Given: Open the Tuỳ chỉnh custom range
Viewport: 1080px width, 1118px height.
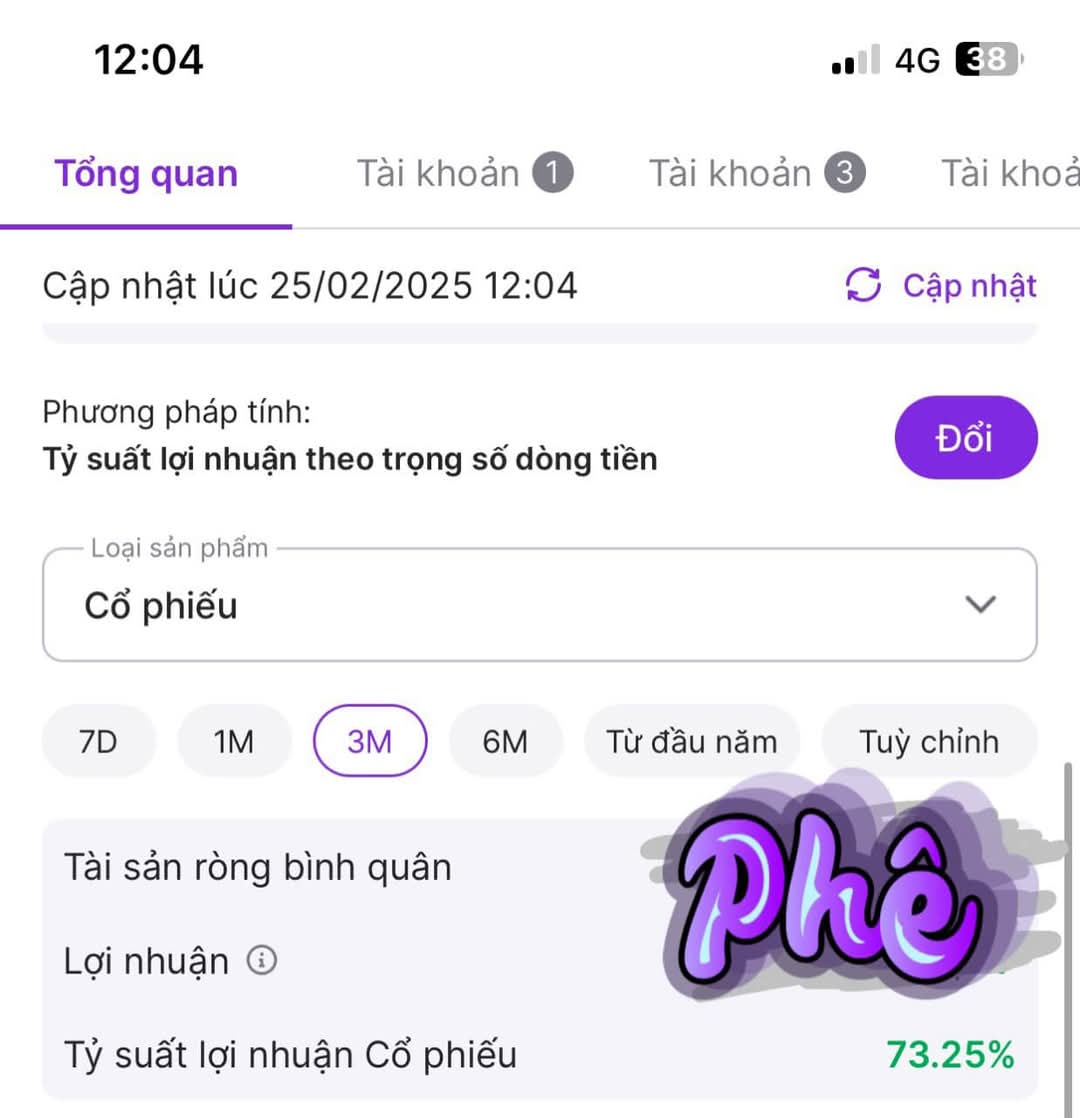Looking at the screenshot, I should (928, 742).
